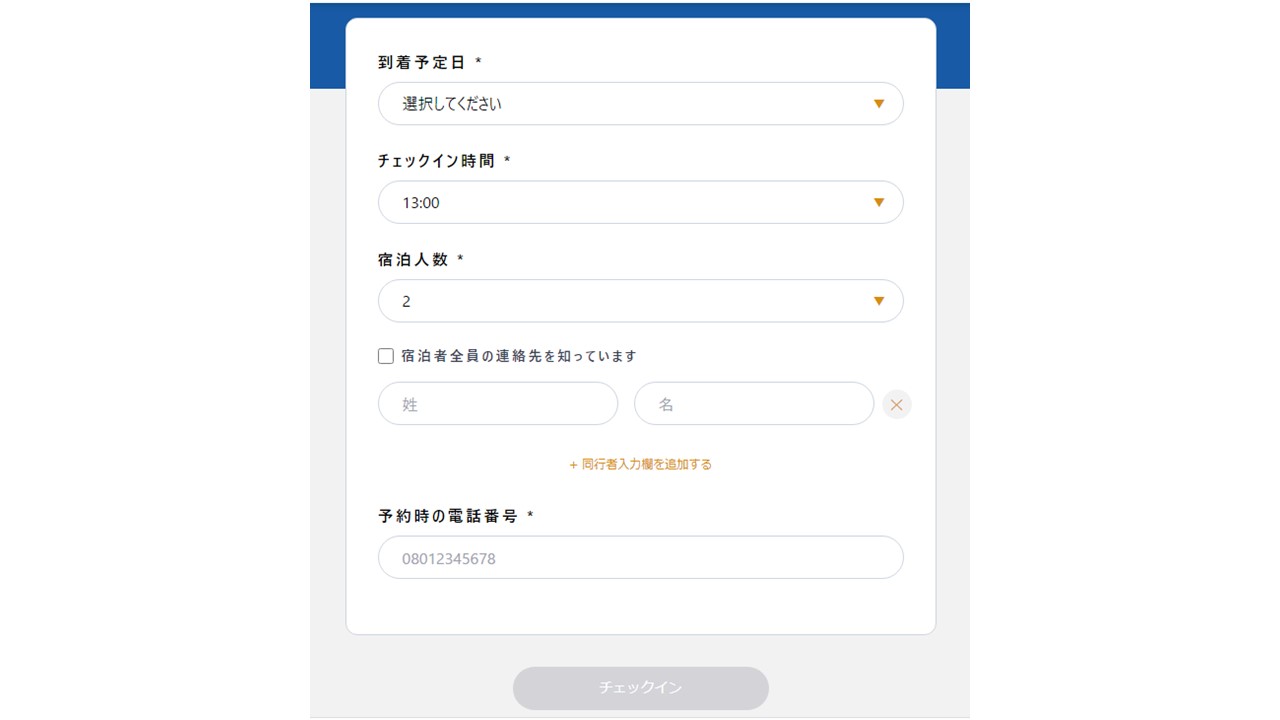Expand the 宿泊人数 guest count dropdown
This screenshot has width=1280, height=720.
click(640, 301)
